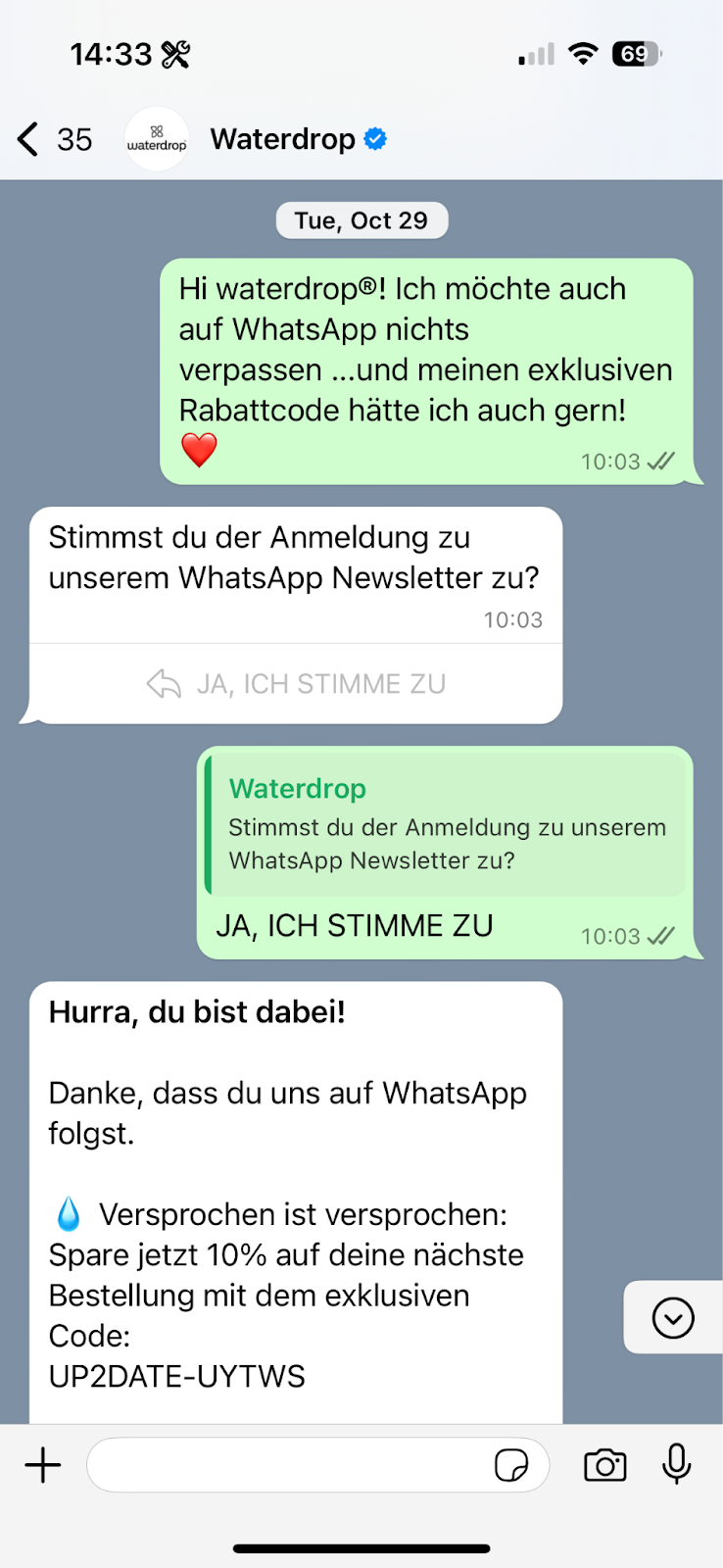Image resolution: width=723 pixels, height=1568 pixels.
Task: Record a voice message with the microphone
Action: tap(676, 1465)
